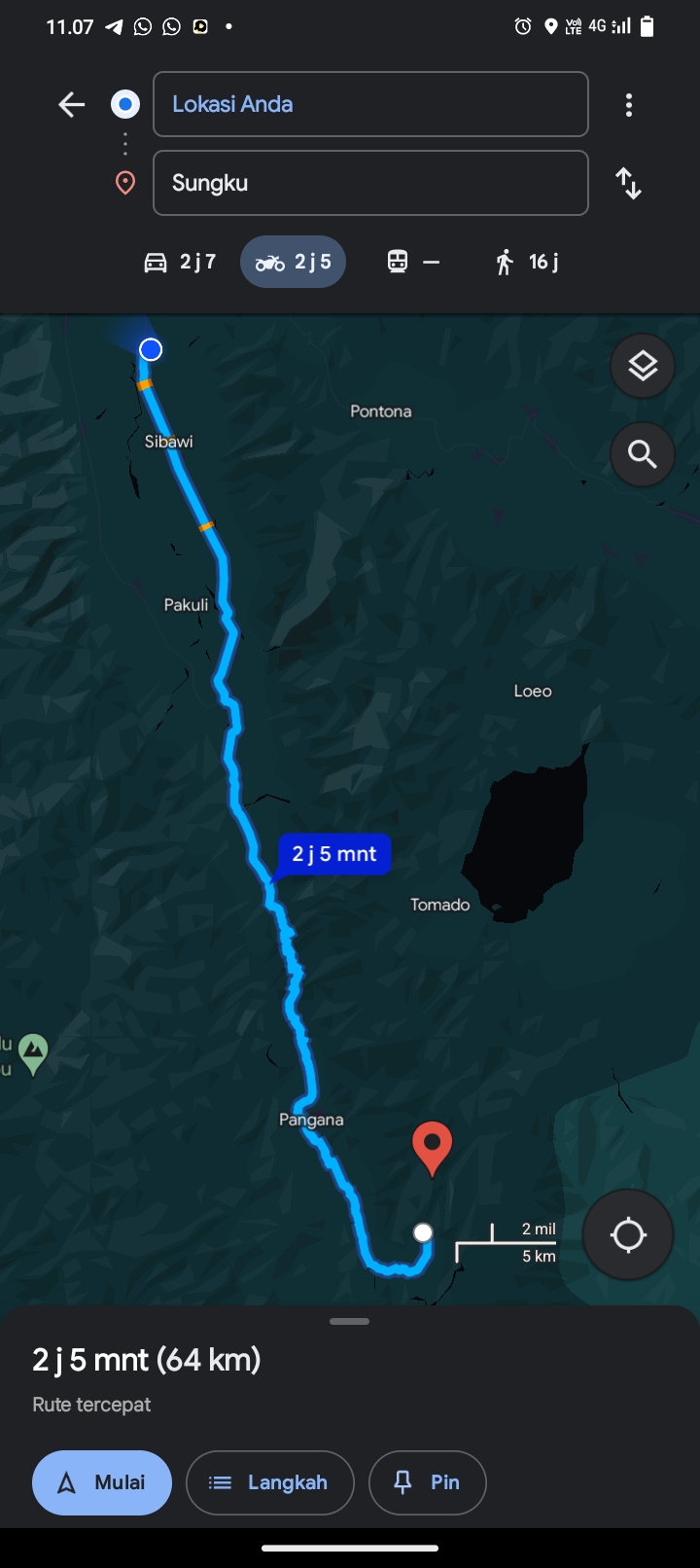Open the Langkah steps list

pyautogui.click(x=270, y=1482)
